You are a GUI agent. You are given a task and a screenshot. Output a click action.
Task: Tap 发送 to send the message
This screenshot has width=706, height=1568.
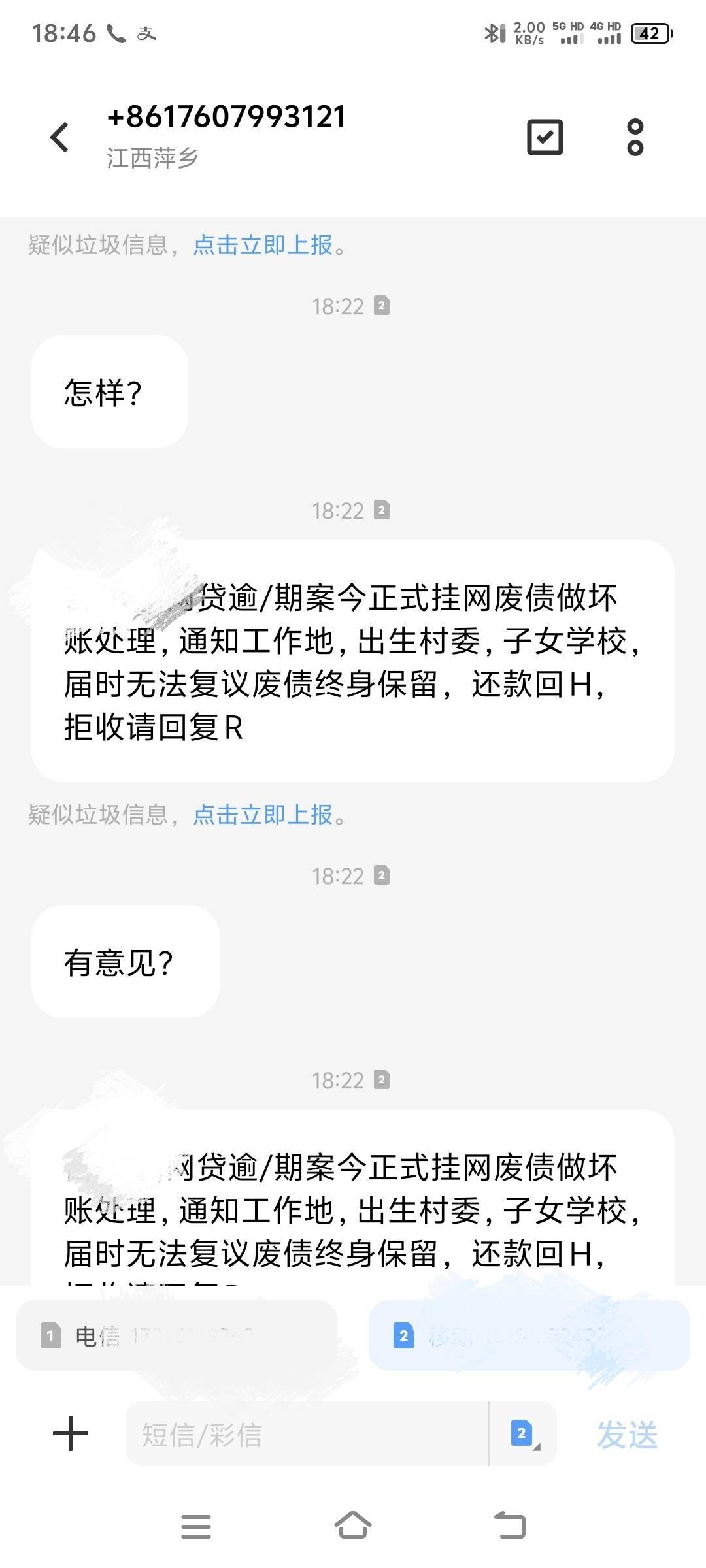click(627, 1435)
